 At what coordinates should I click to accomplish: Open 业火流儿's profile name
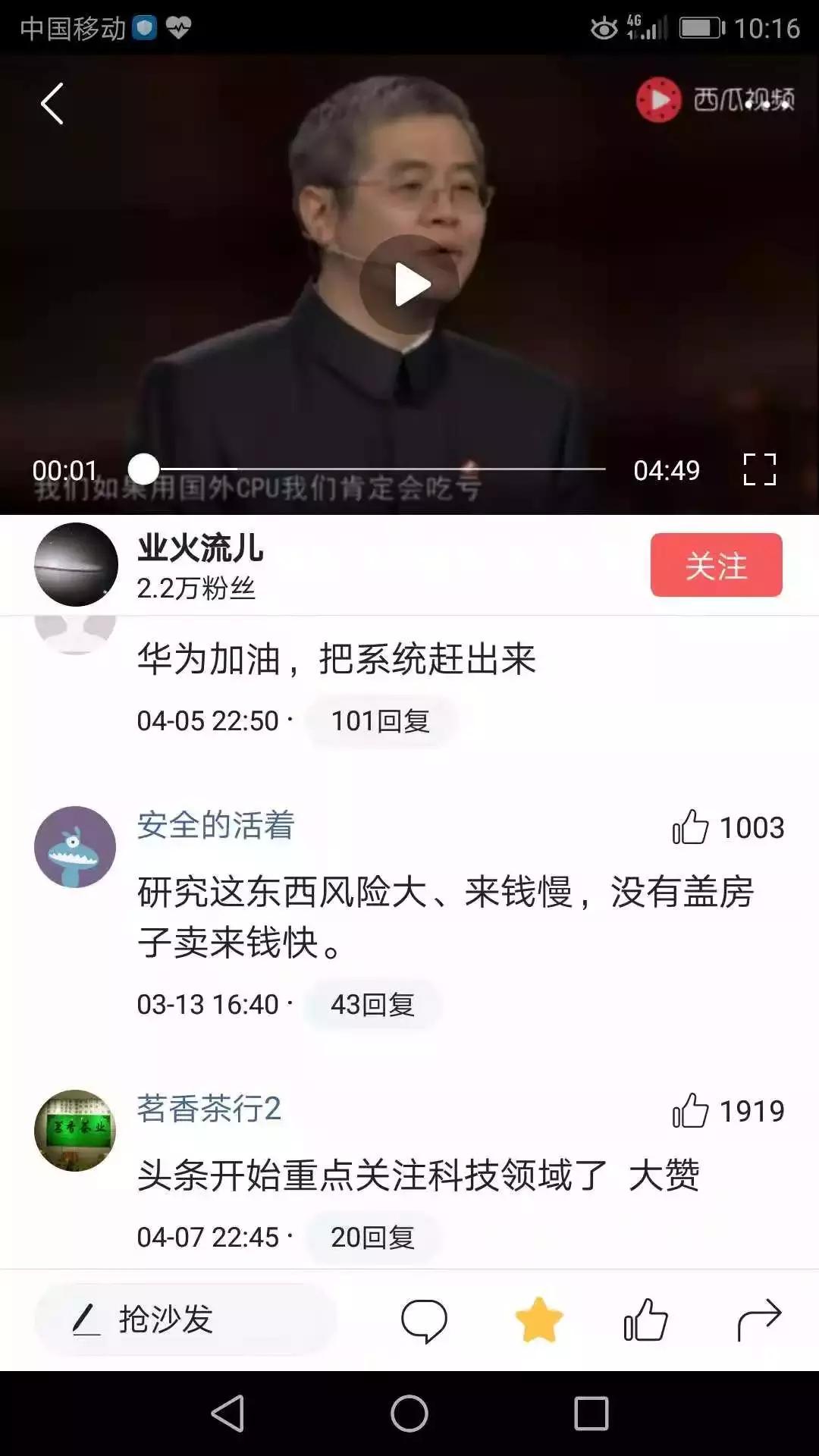[199, 548]
